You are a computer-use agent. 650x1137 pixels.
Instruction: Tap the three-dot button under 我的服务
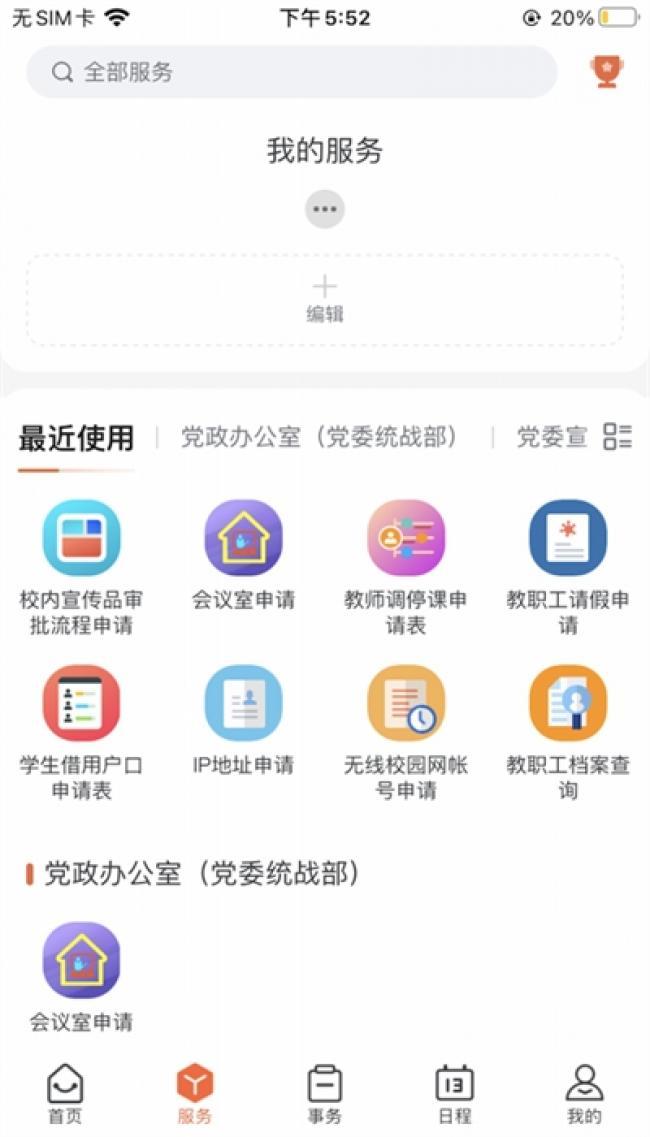(324, 210)
